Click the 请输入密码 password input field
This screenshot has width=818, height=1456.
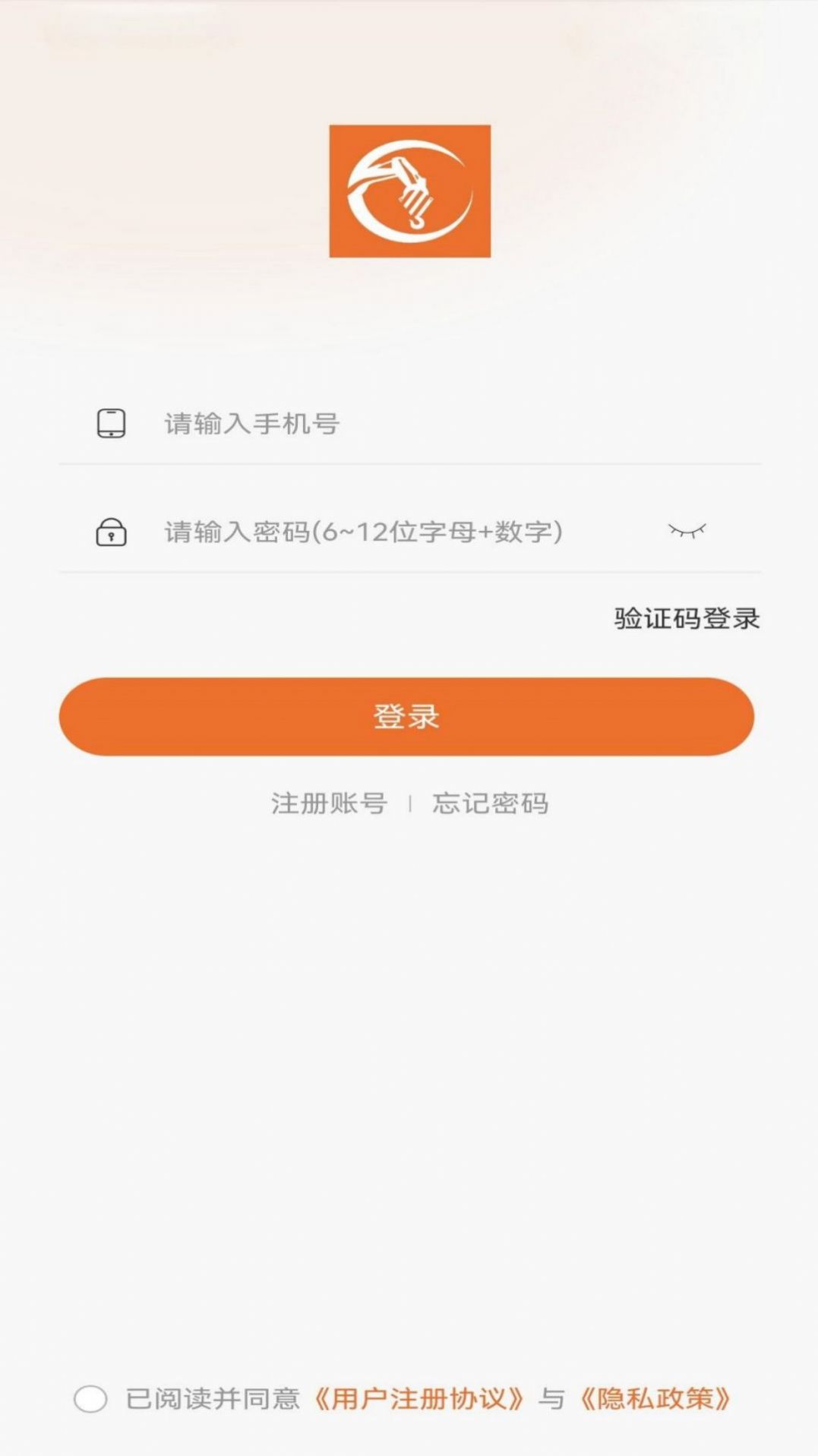pos(342,532)
